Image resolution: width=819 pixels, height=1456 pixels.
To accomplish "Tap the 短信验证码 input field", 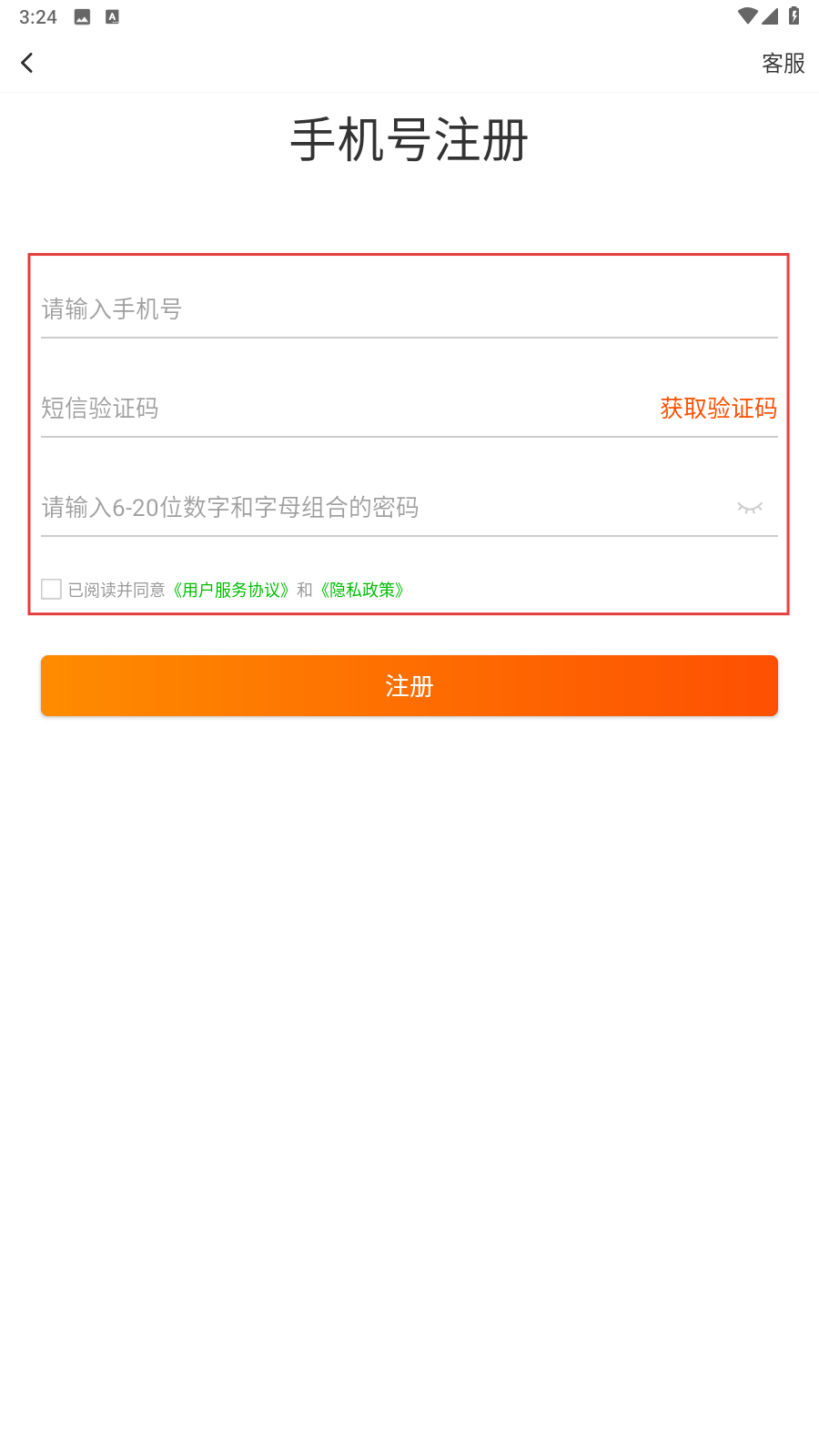I will 346,408.
